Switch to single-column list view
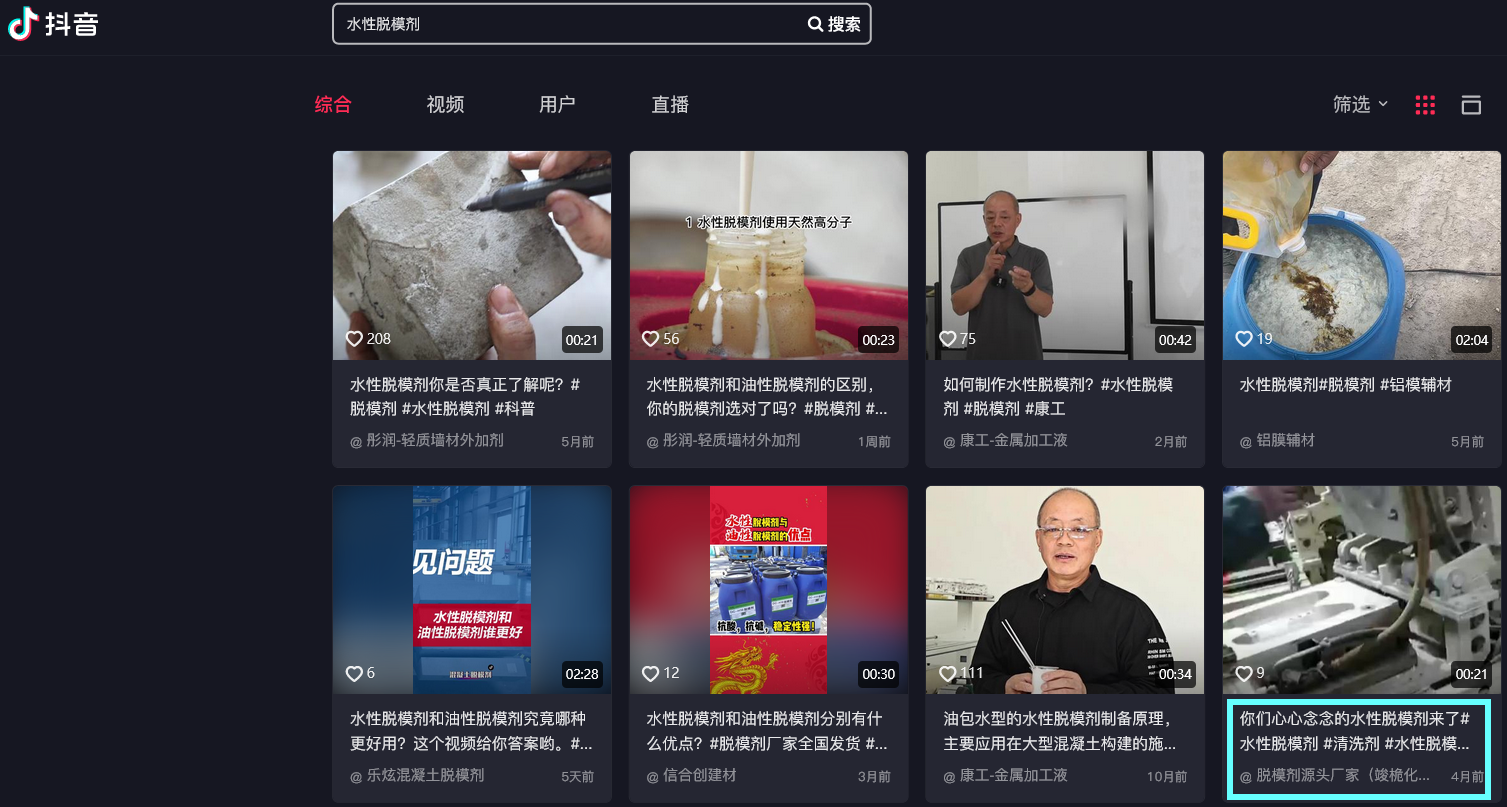1507x807 pixels. pyautogui.click(x=1471, y=105)
